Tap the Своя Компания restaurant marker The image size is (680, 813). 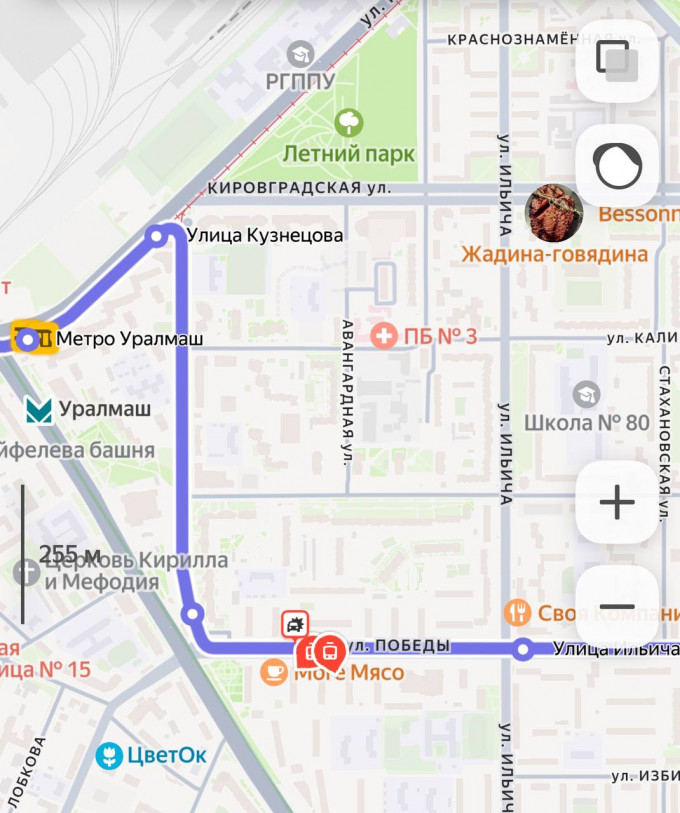(x=517, y=612)
